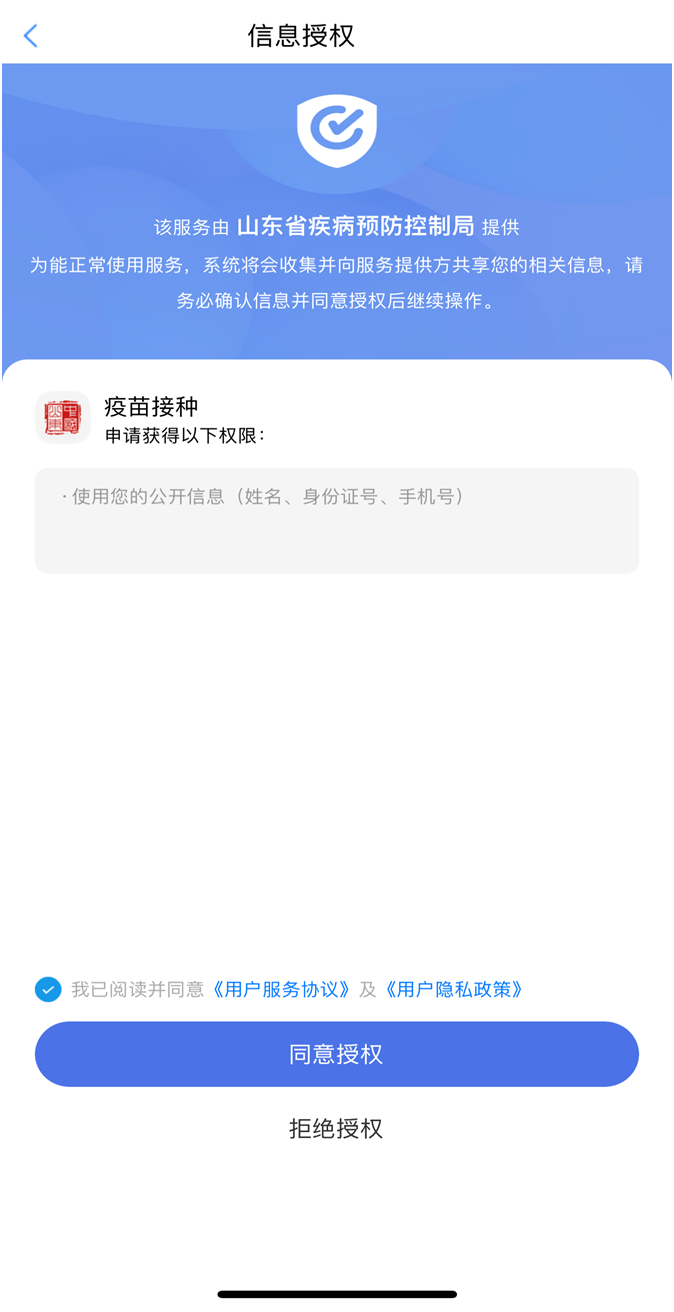The height and width of the screenshot is (1312, 674).
Task: Uncheck the agreement checkbox
Action: coord(48,990)
